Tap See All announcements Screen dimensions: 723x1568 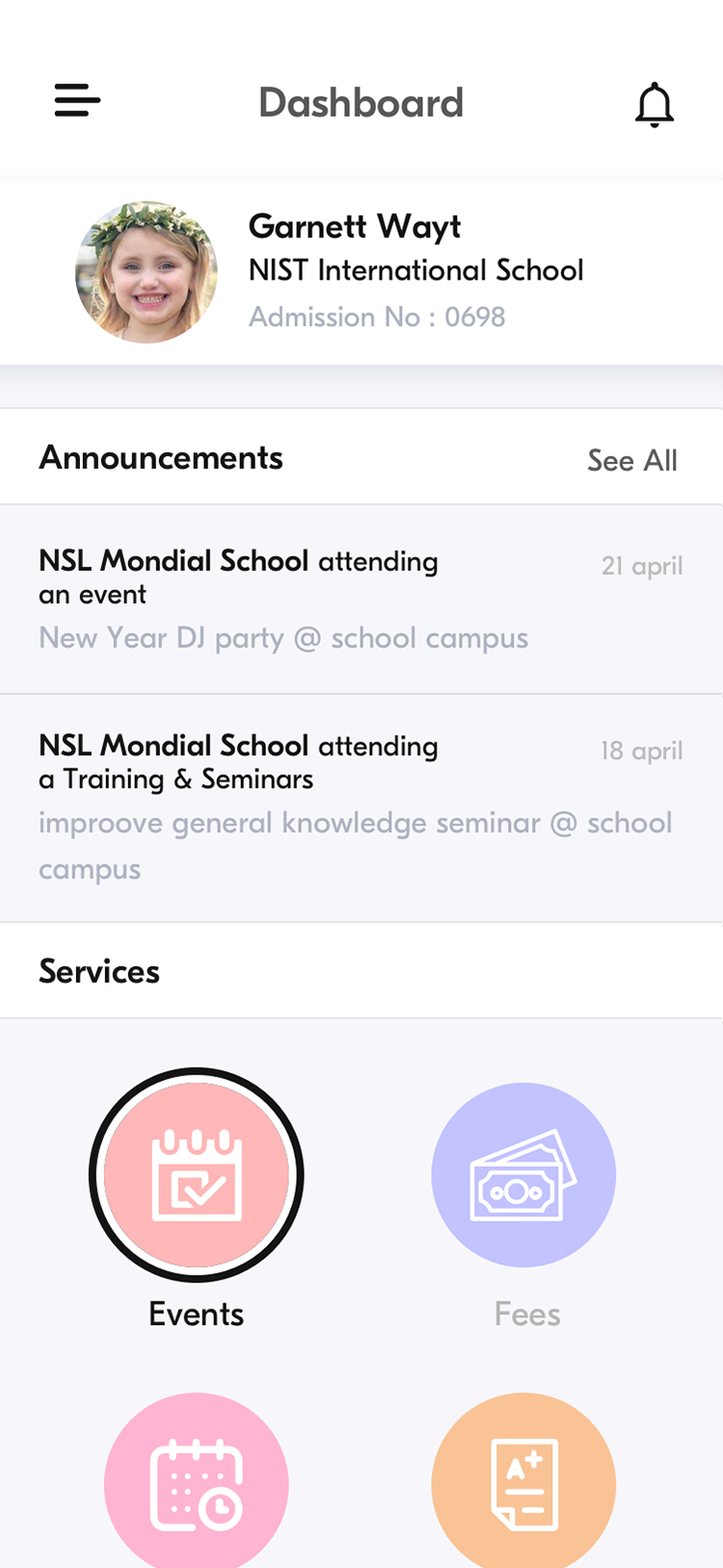[x=631, y=461]
